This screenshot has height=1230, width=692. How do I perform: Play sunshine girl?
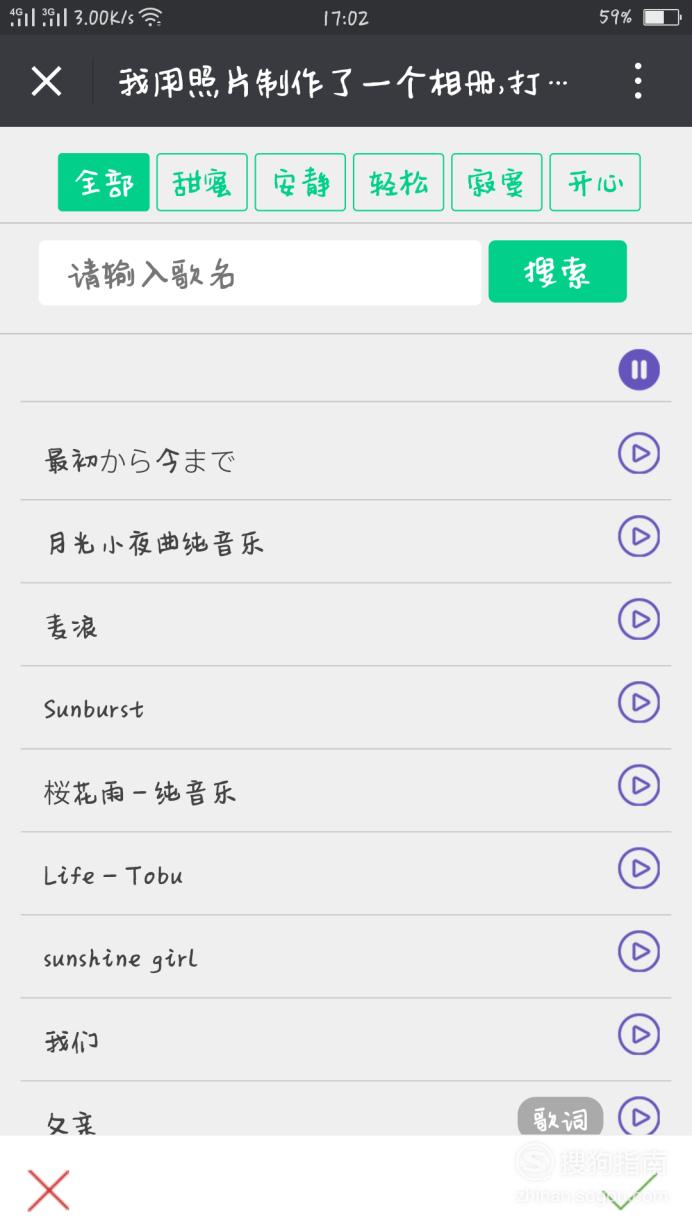[639, 951]
